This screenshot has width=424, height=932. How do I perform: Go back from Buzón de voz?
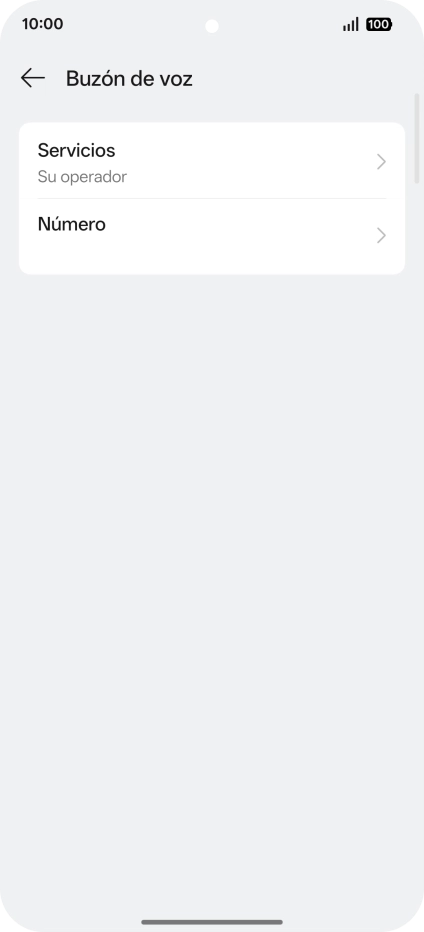coord(33,78)
